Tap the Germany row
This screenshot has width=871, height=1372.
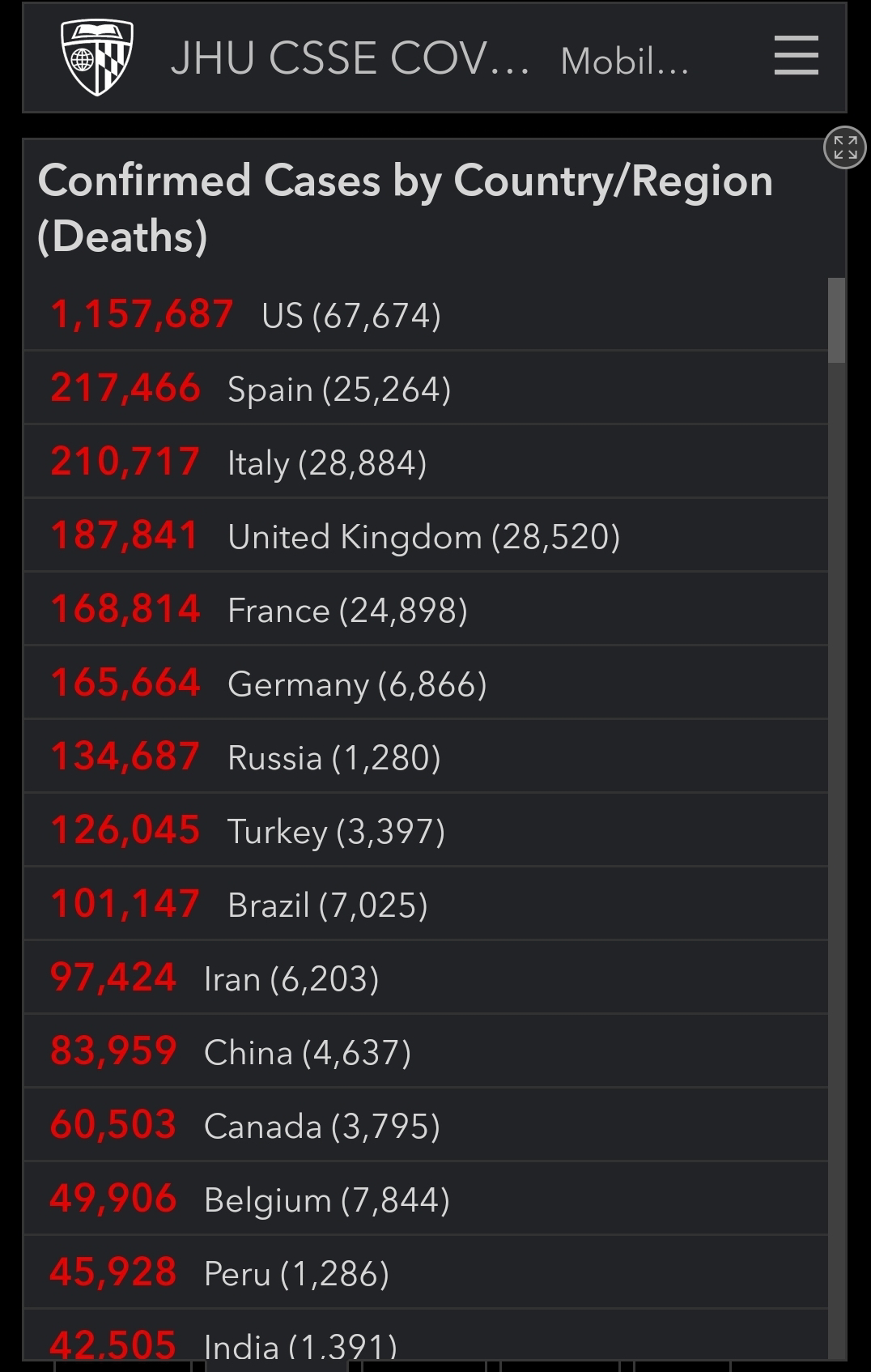(x=426, y=683)
